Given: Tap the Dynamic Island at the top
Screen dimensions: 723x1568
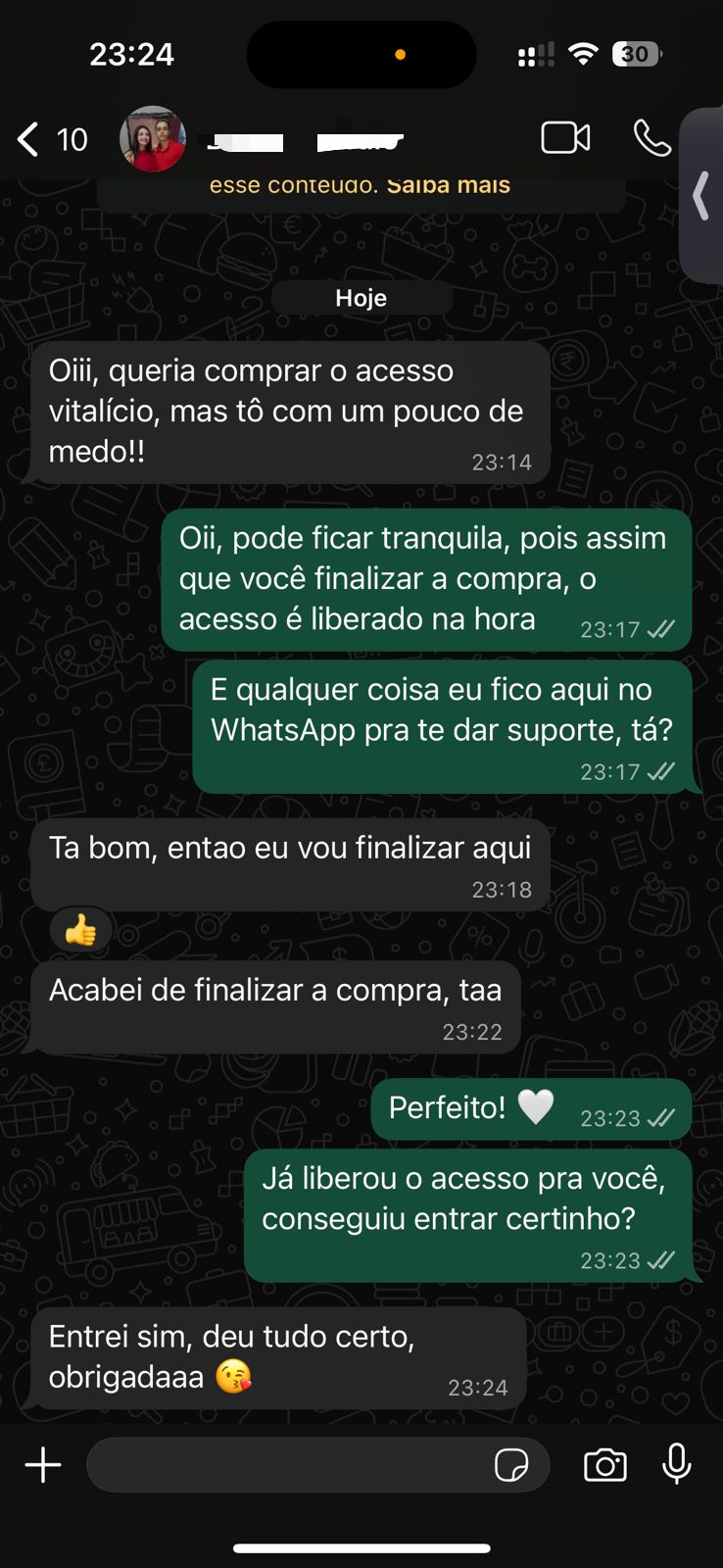Looking at the screenshot, I should click(361, 54).
